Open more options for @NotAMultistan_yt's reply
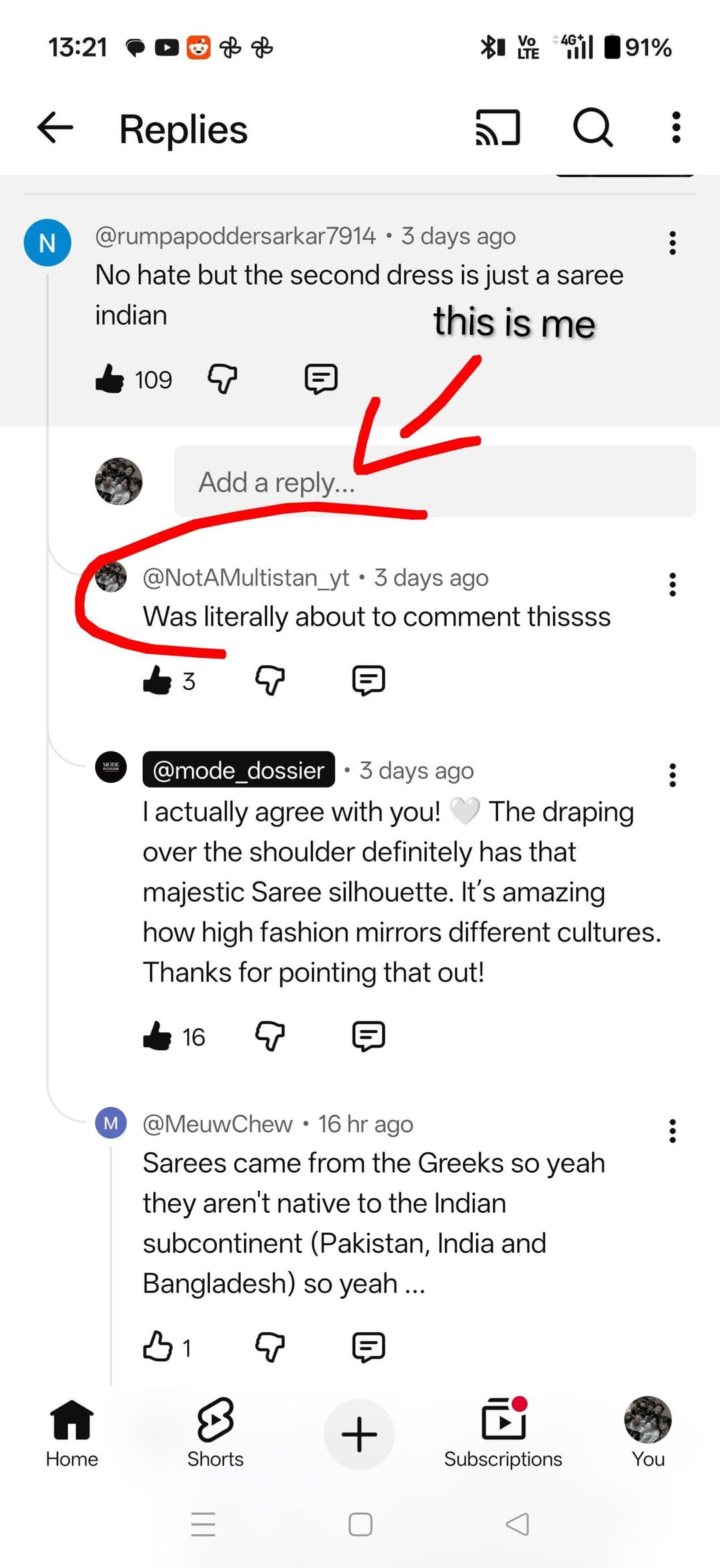This screenshot has width=720, height=1568. click(673, 584)
